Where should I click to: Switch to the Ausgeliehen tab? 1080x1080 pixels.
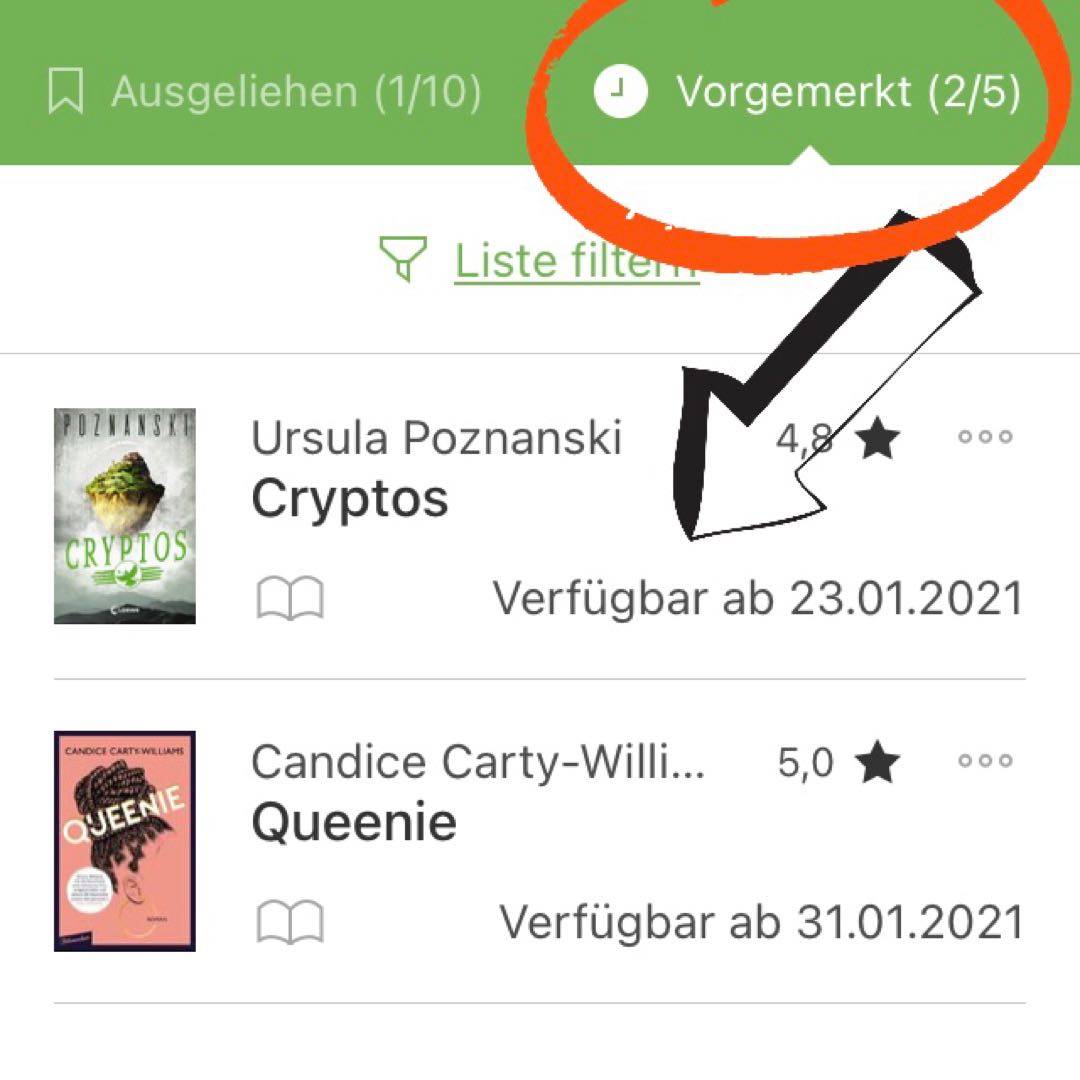point(265,92)
